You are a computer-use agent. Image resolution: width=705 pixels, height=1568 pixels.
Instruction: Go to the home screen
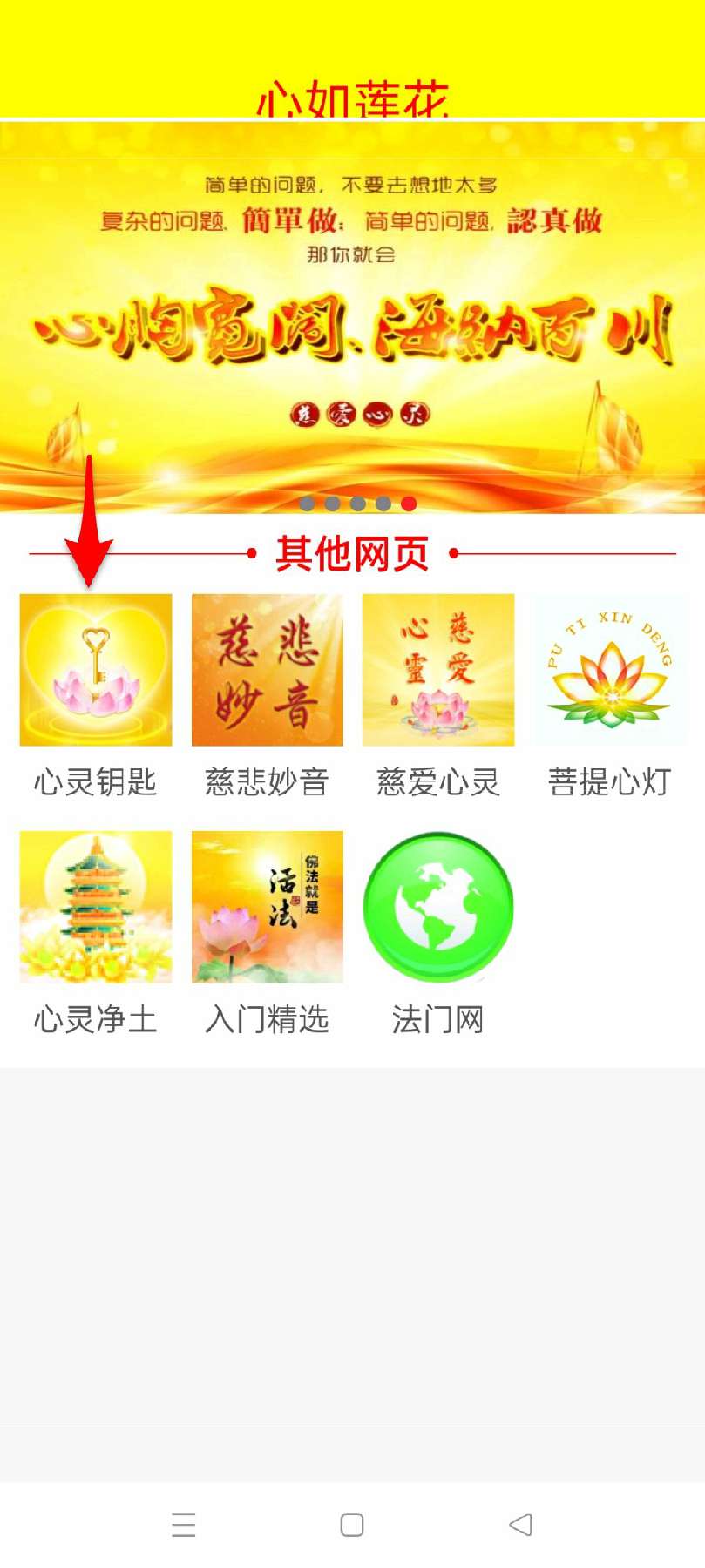352,1524
